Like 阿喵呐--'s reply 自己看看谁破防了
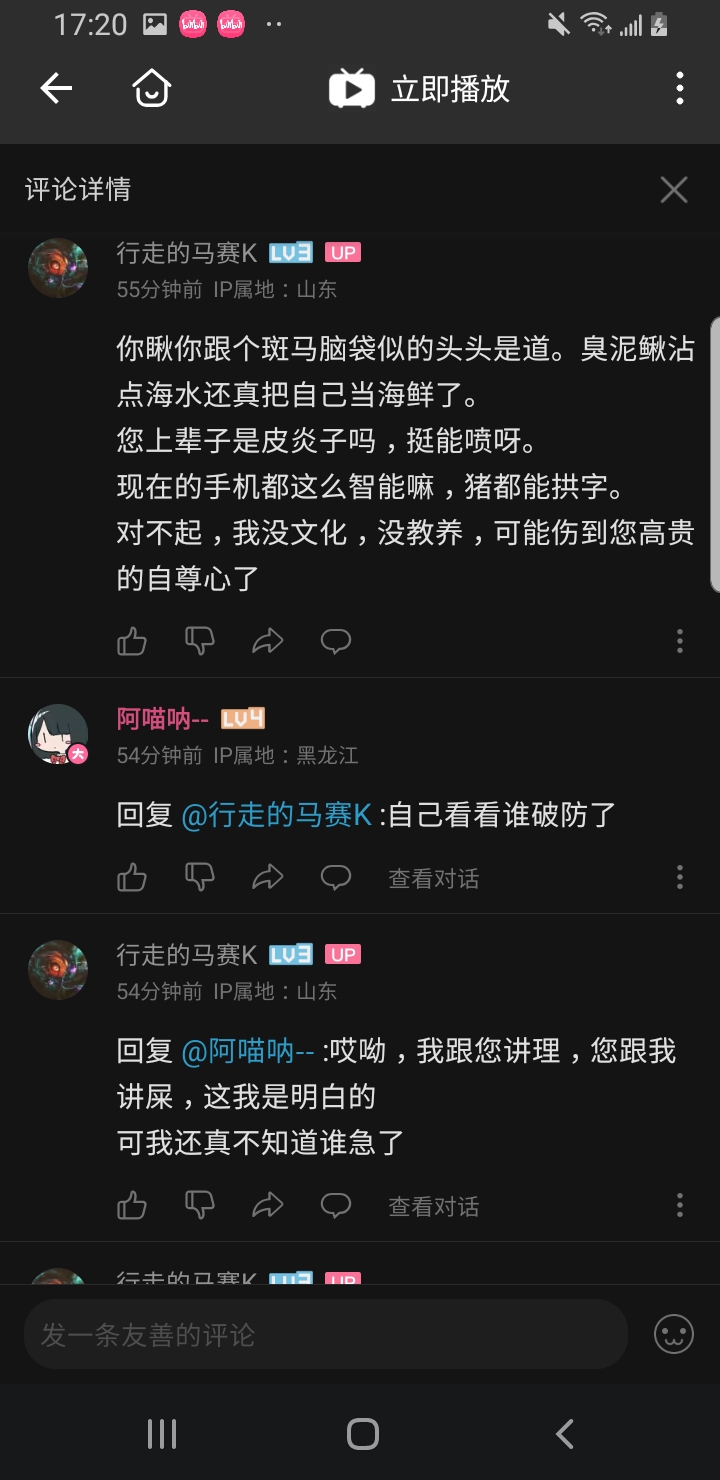This screenshot has width=720, height=1480. pyautogui.click(x=132, y=878)
